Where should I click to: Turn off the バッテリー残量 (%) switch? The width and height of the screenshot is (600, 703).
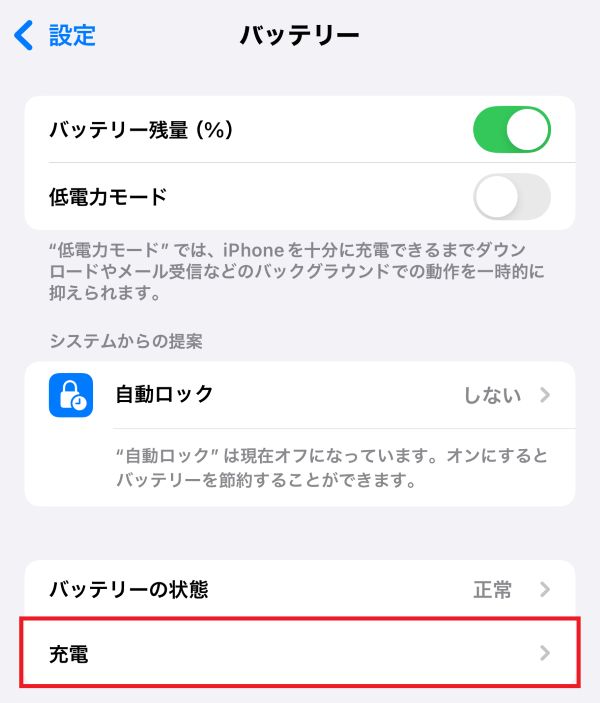[511, 130]
